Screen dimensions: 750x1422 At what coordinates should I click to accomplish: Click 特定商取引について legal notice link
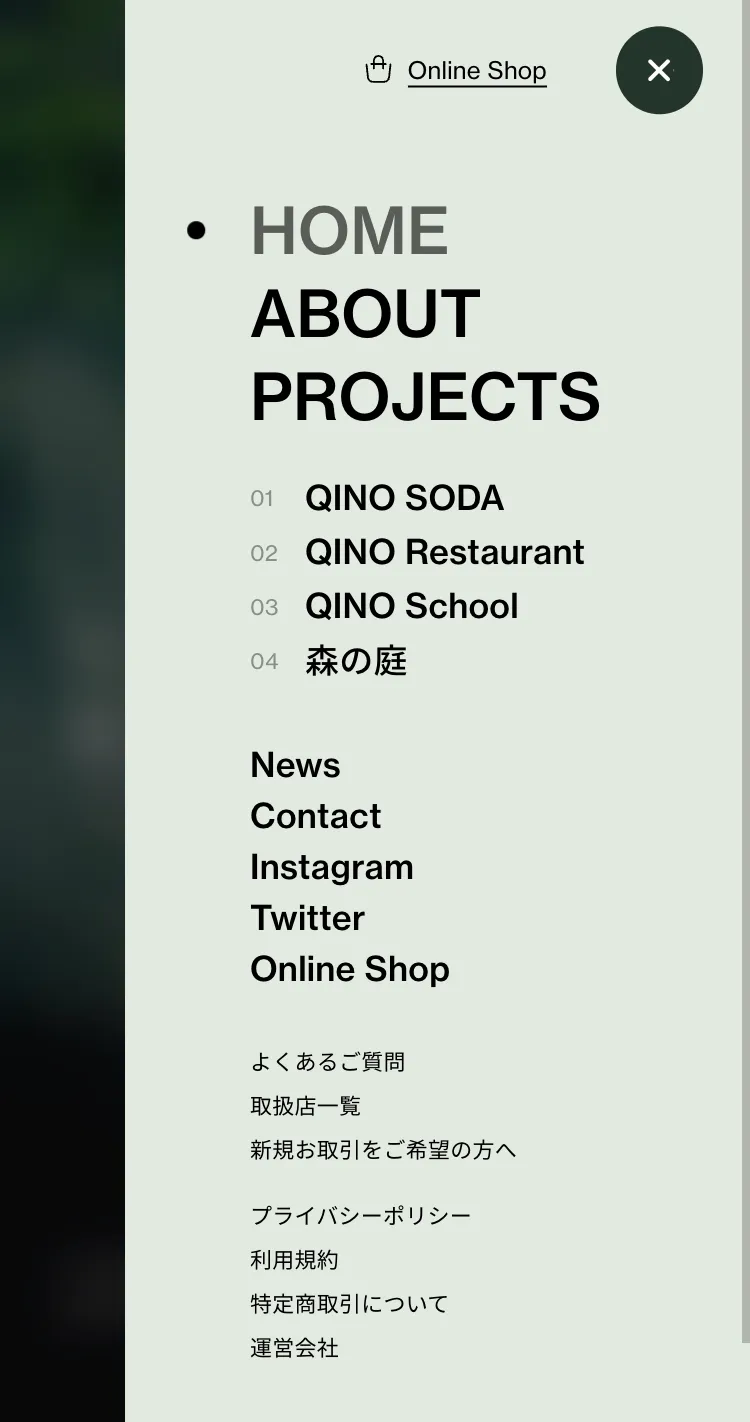point(348,1303)
